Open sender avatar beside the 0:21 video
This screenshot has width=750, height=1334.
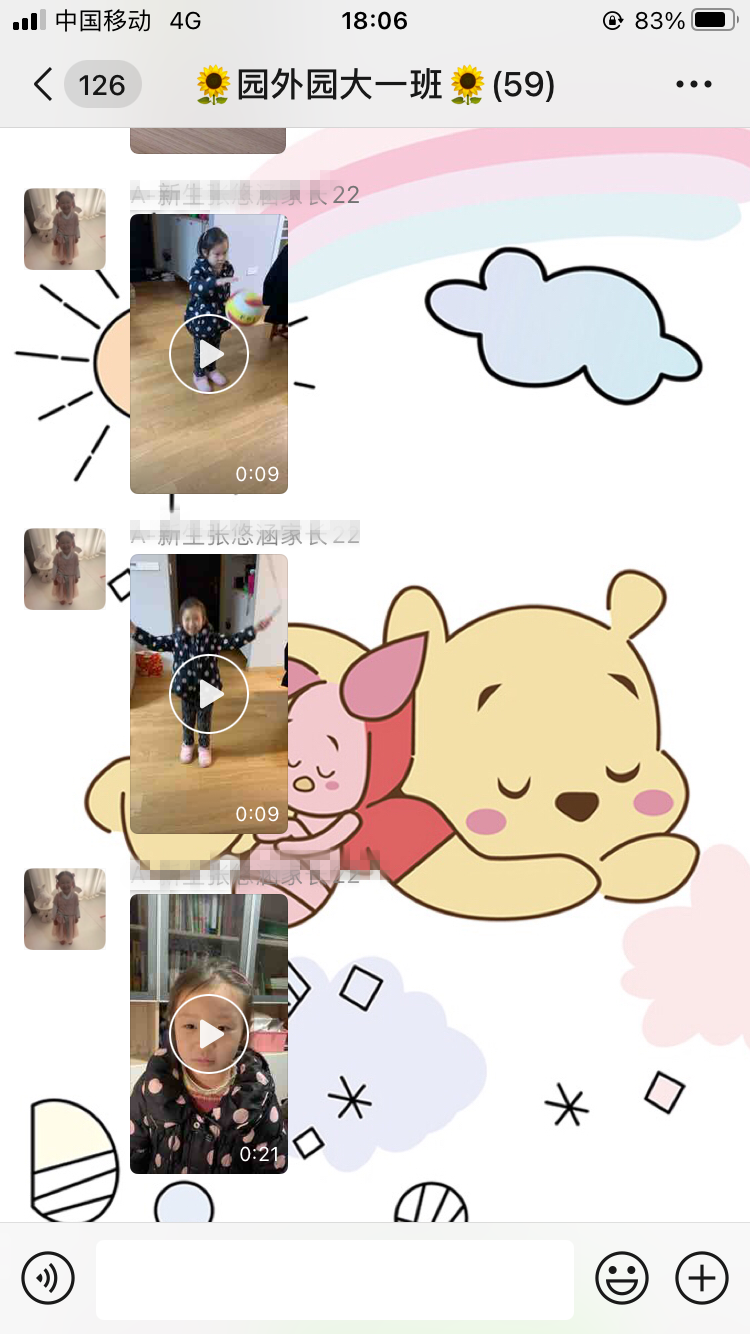pyautogui.click(x=65, y=909)
